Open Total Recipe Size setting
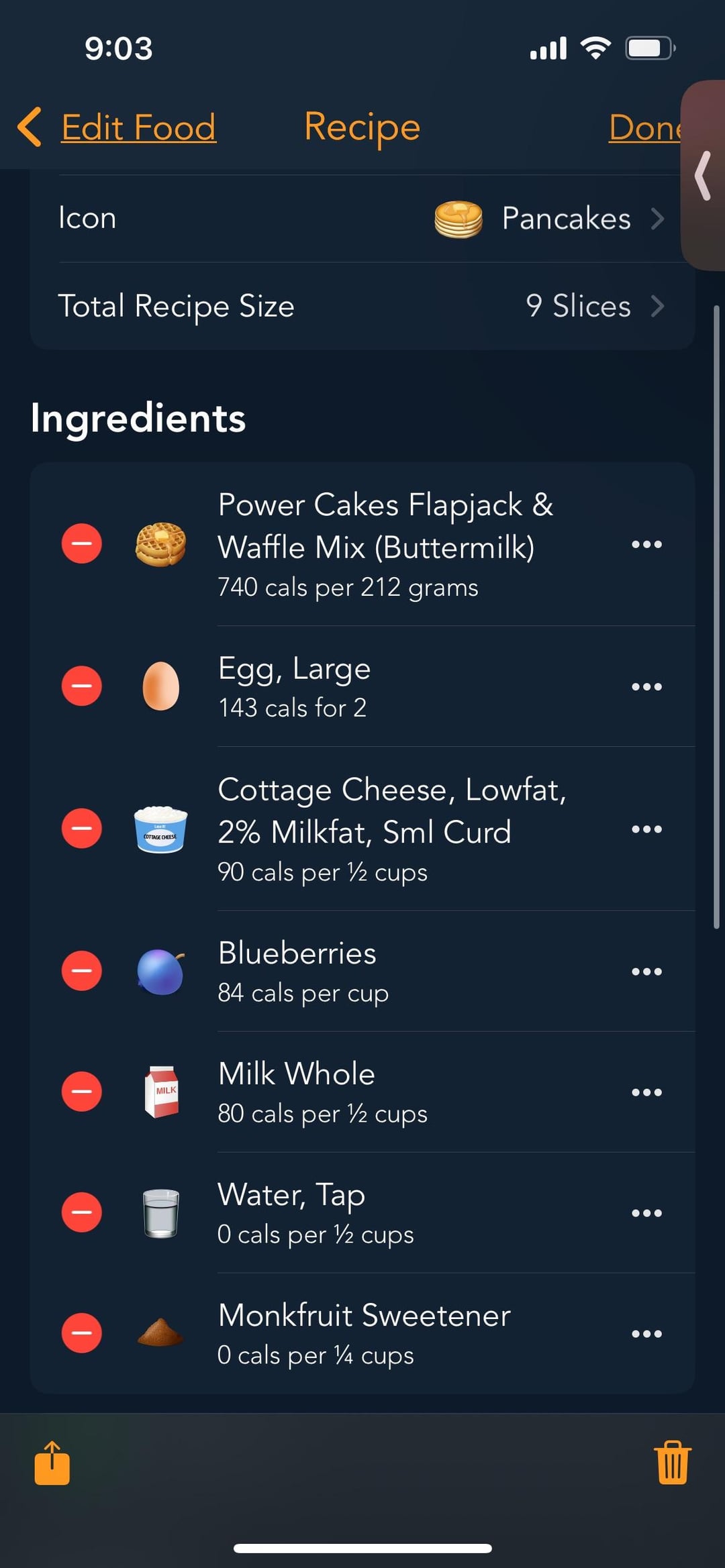The width and height of the screenshot is (725, 1568). pos(362,306)
